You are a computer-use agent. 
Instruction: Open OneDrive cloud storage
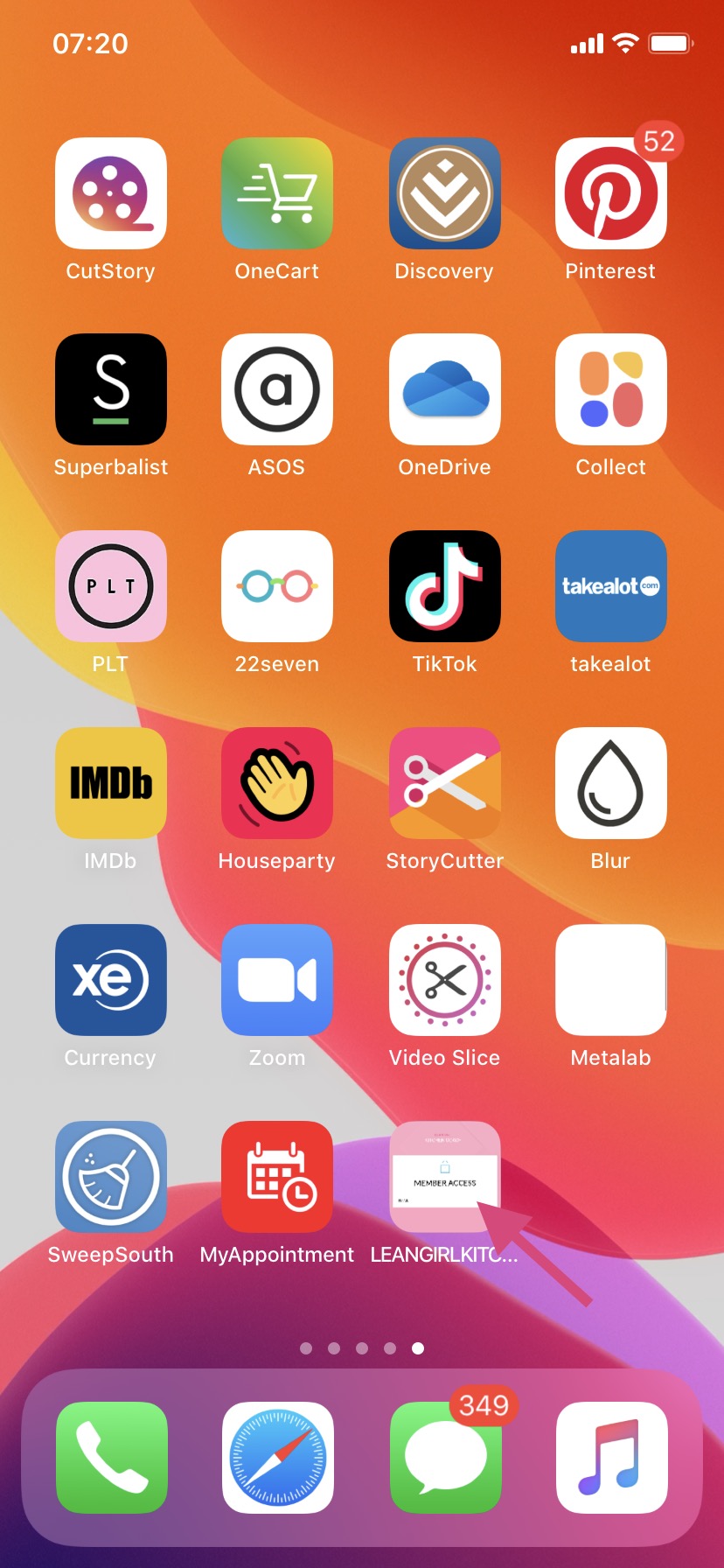[444, 389]
